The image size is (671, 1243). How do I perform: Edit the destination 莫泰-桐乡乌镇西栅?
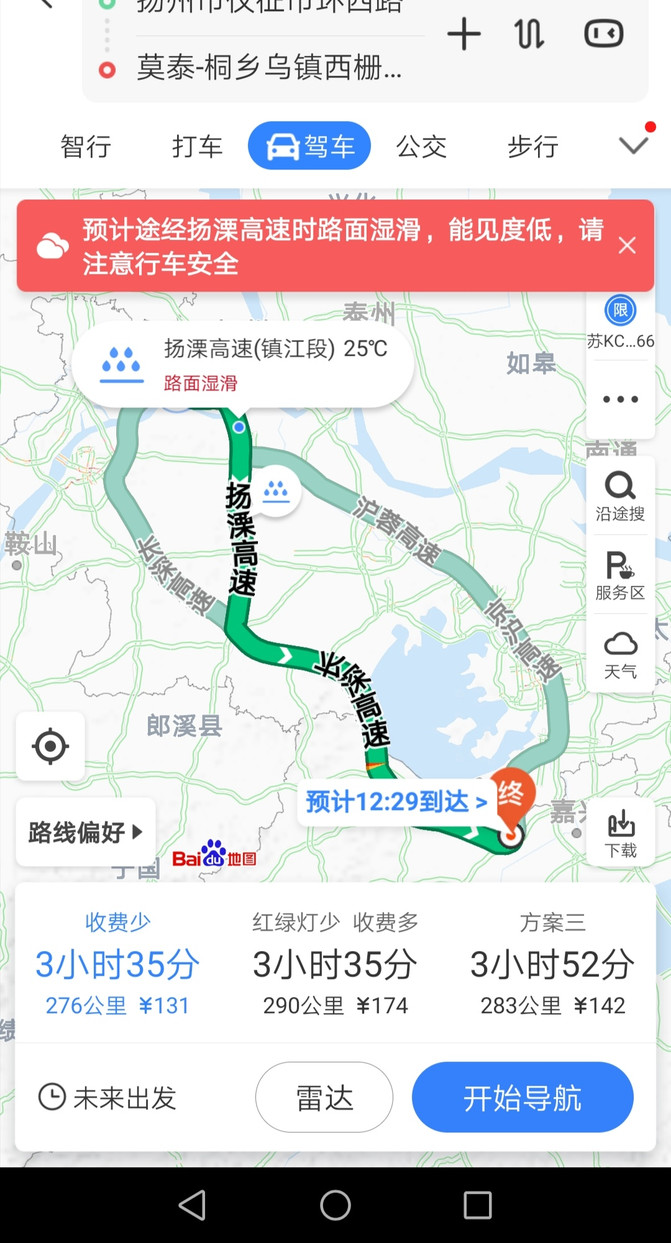[x=270, y=69]
